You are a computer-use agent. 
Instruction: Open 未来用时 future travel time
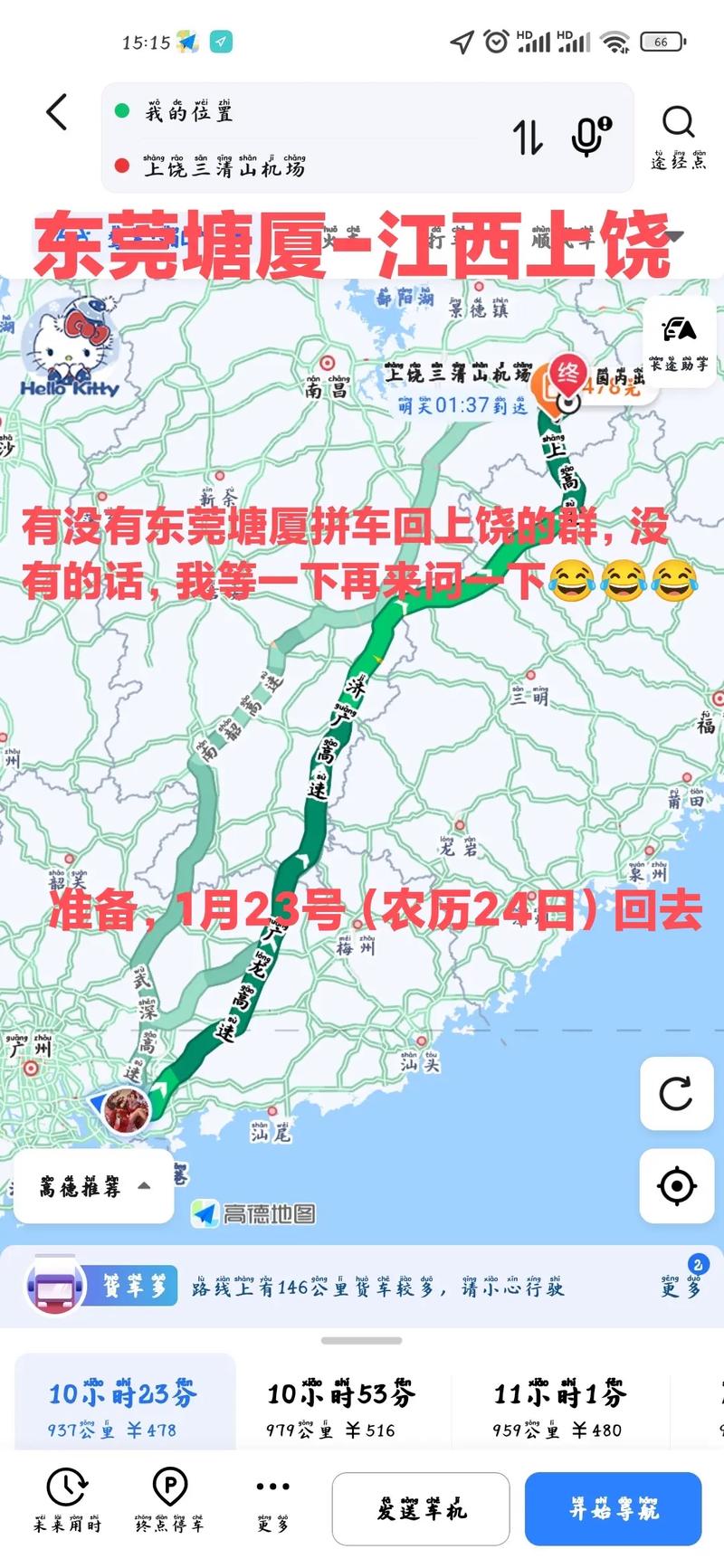pos(63,1504)
